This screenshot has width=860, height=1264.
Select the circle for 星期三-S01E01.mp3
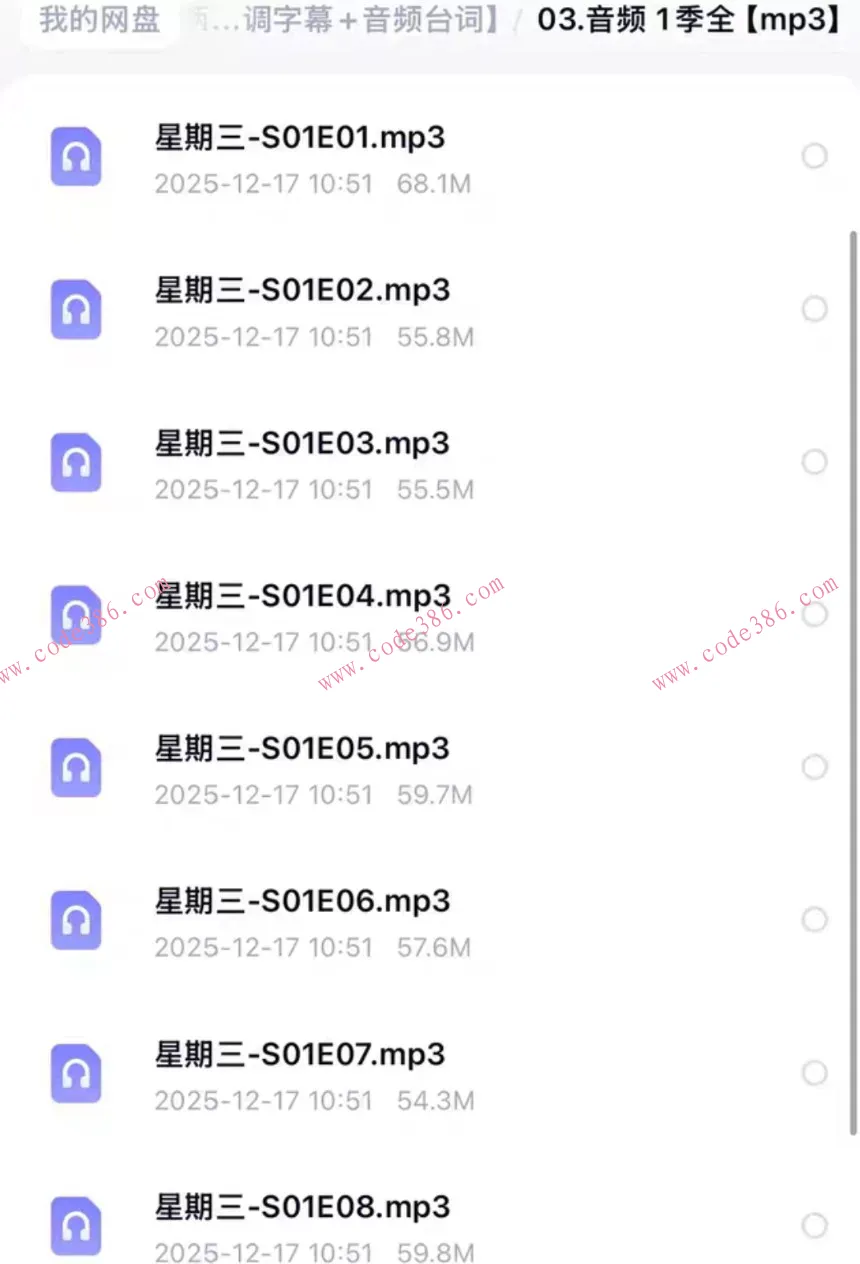click(x=815, y=156)
